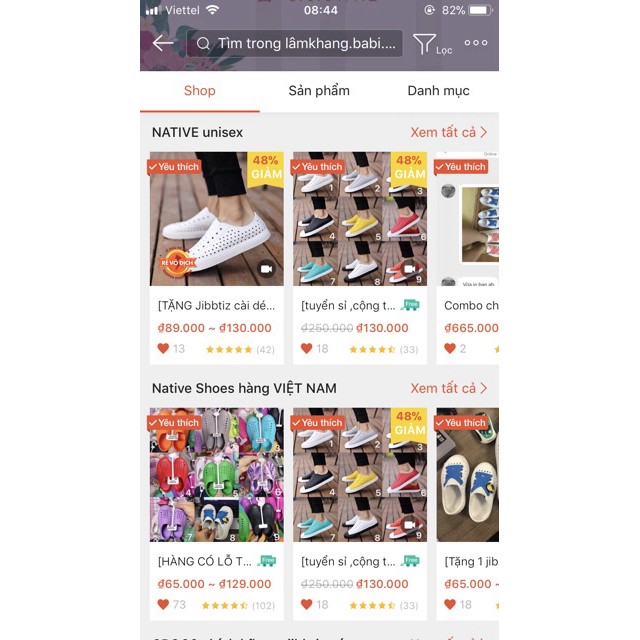Screen dimensions: 640x640
Task: Switch to the Shop tab
Action: pos(200,91)
